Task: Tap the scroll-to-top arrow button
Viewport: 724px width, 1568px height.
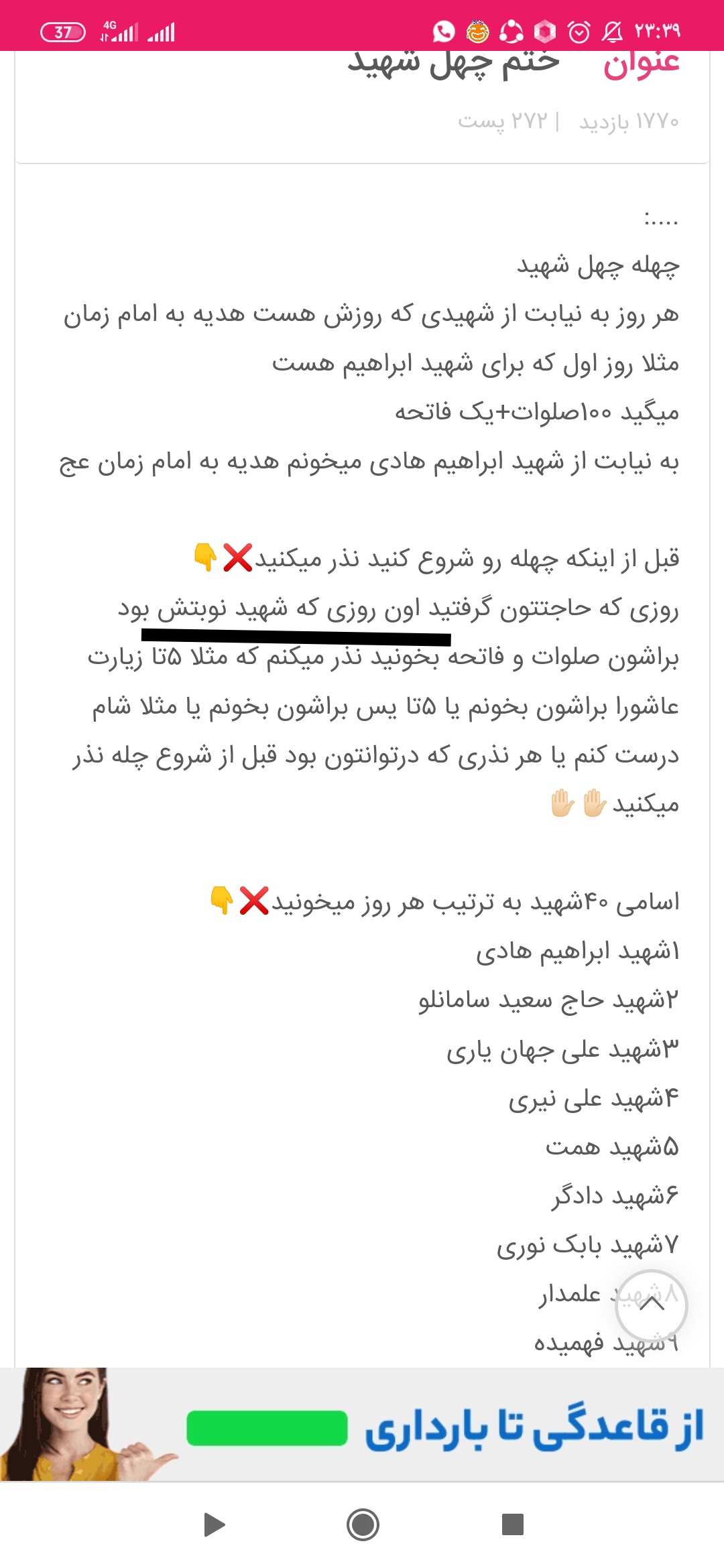Action: point(651,1305)
